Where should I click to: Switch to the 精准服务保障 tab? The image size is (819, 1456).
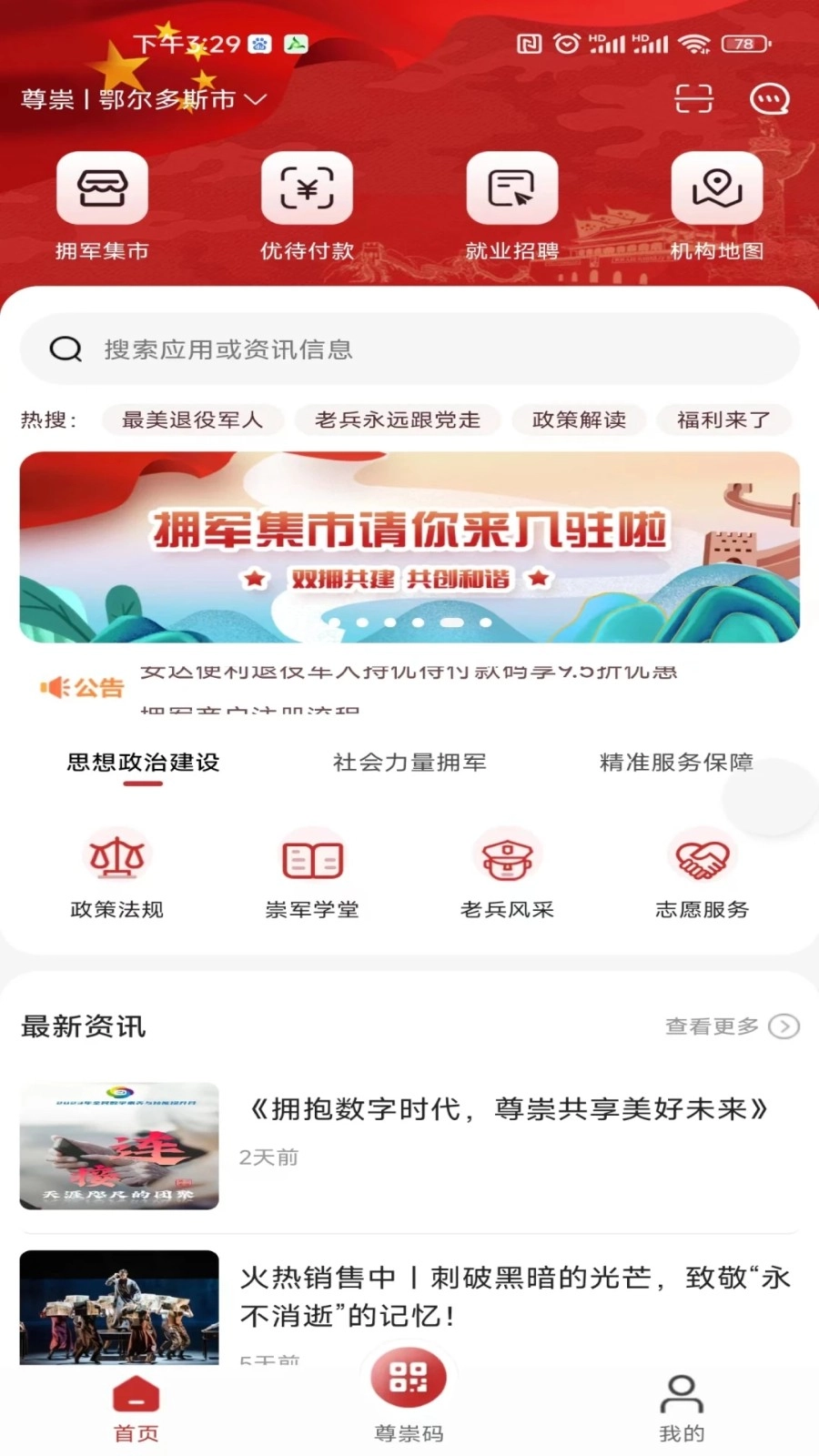click(675, 763)
